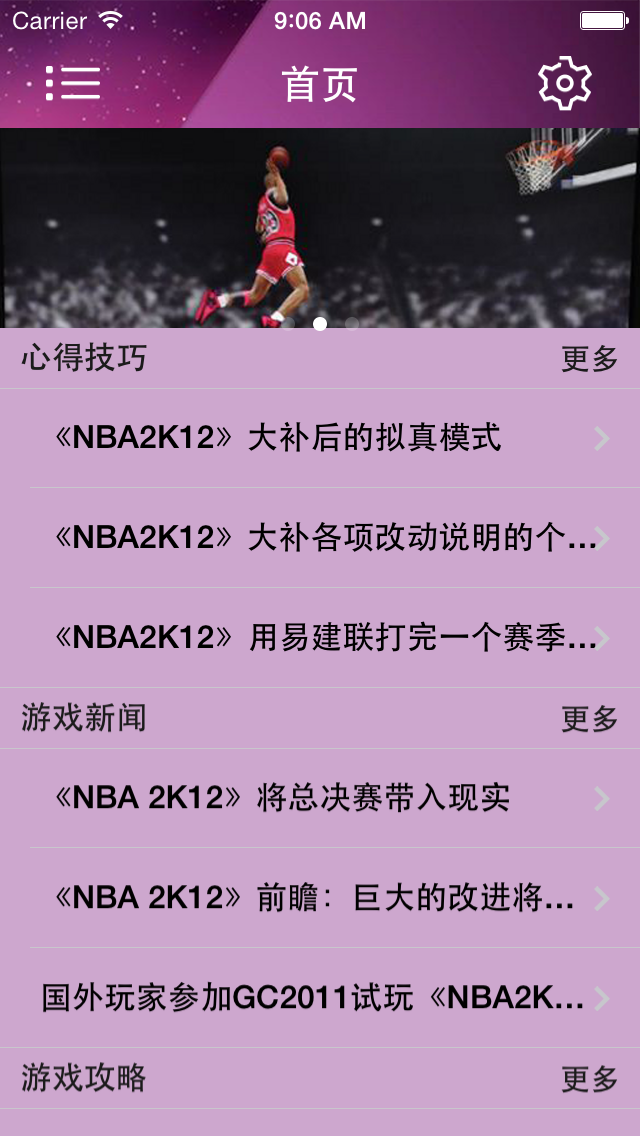This screenshot has height=1136, width=640.
Task: Open article 大补各项改动说明的个…
Action: tap(330, 538)
